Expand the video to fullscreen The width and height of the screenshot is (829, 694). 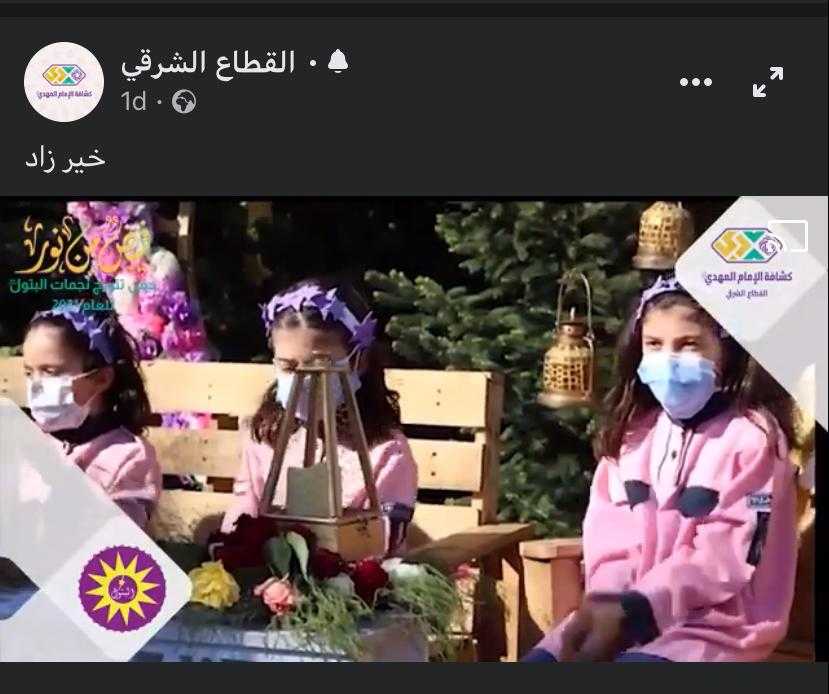768,82
